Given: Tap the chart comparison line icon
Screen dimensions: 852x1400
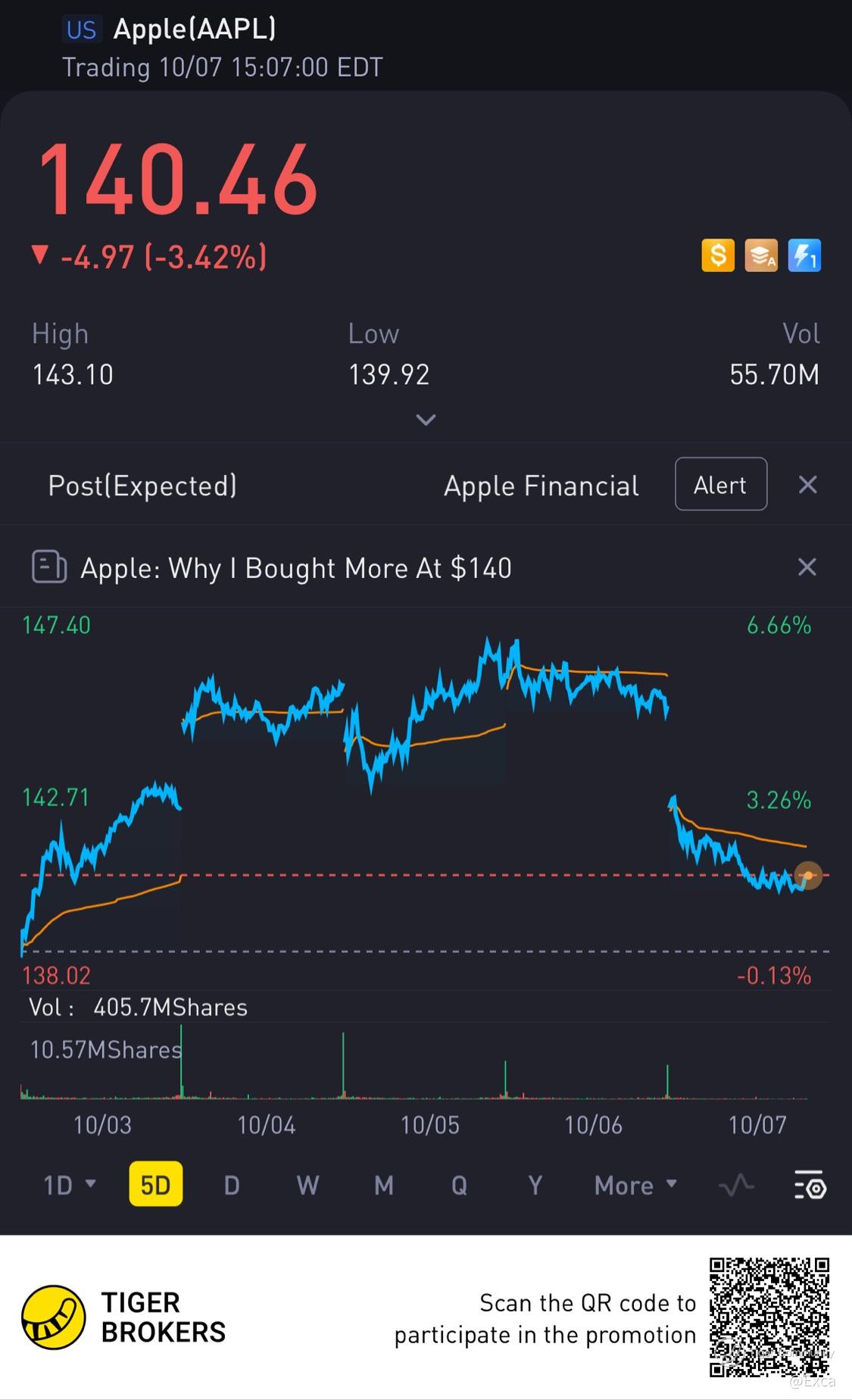Looking at the screenshot, I should pos(736,1185).
